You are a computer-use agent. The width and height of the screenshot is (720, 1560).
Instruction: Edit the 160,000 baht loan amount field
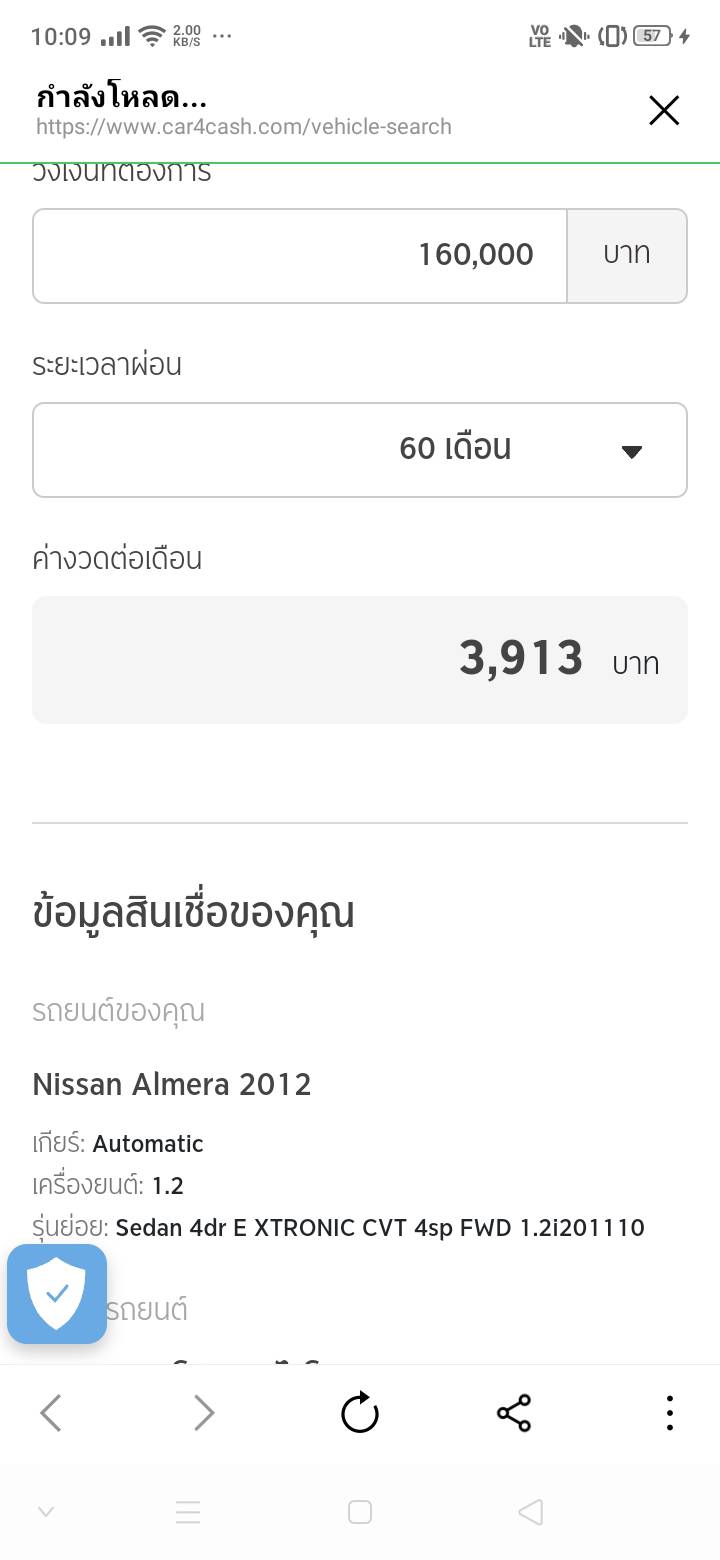pos(300,256)
